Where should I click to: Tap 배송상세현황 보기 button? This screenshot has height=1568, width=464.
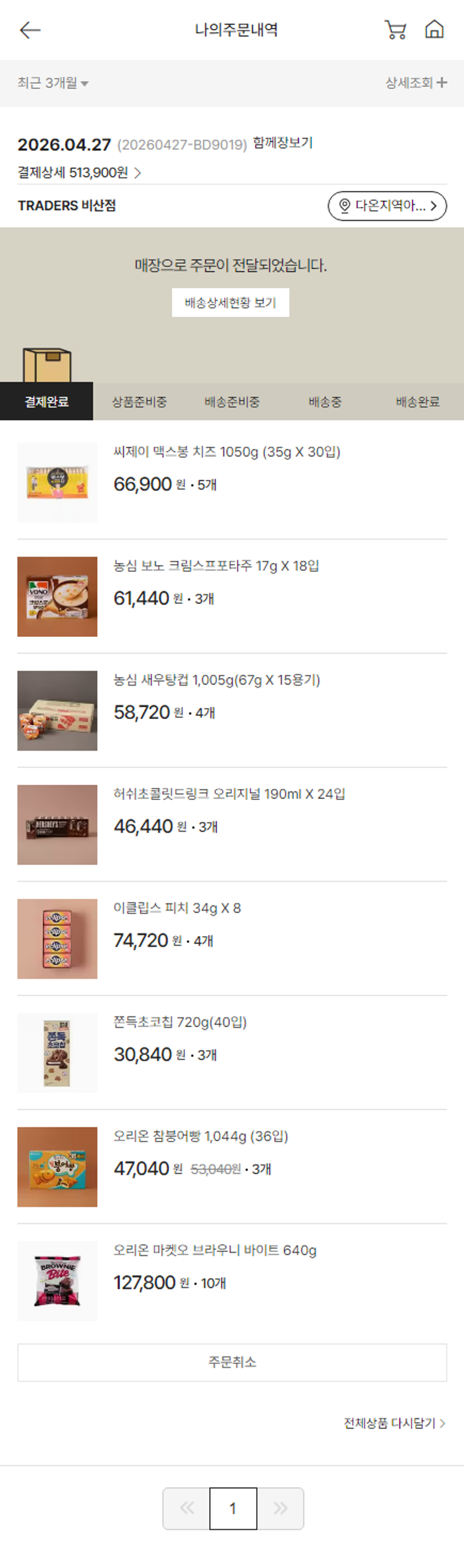(x=230, y=302)
